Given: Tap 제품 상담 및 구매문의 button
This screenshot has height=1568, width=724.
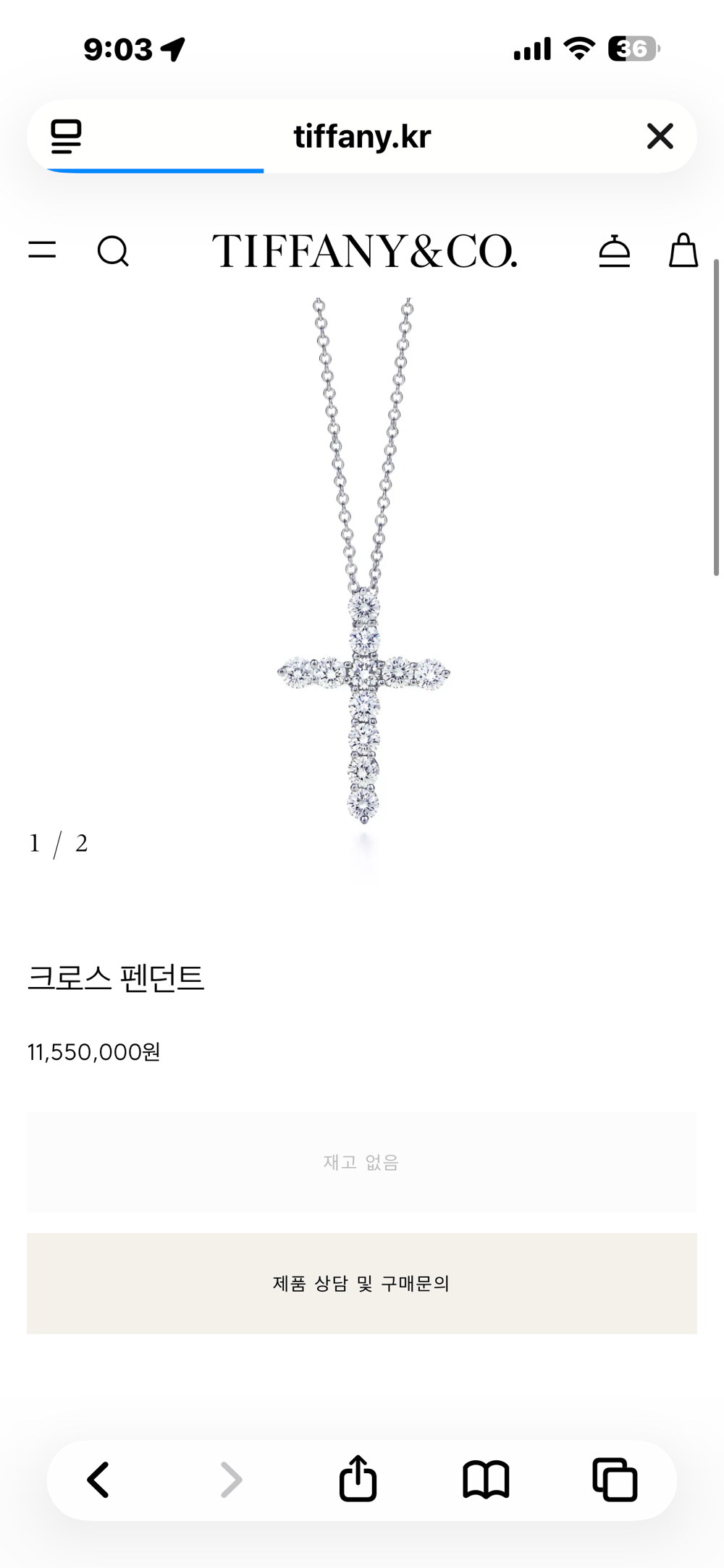Looking at the screenshot, I should coord(361,1283).
